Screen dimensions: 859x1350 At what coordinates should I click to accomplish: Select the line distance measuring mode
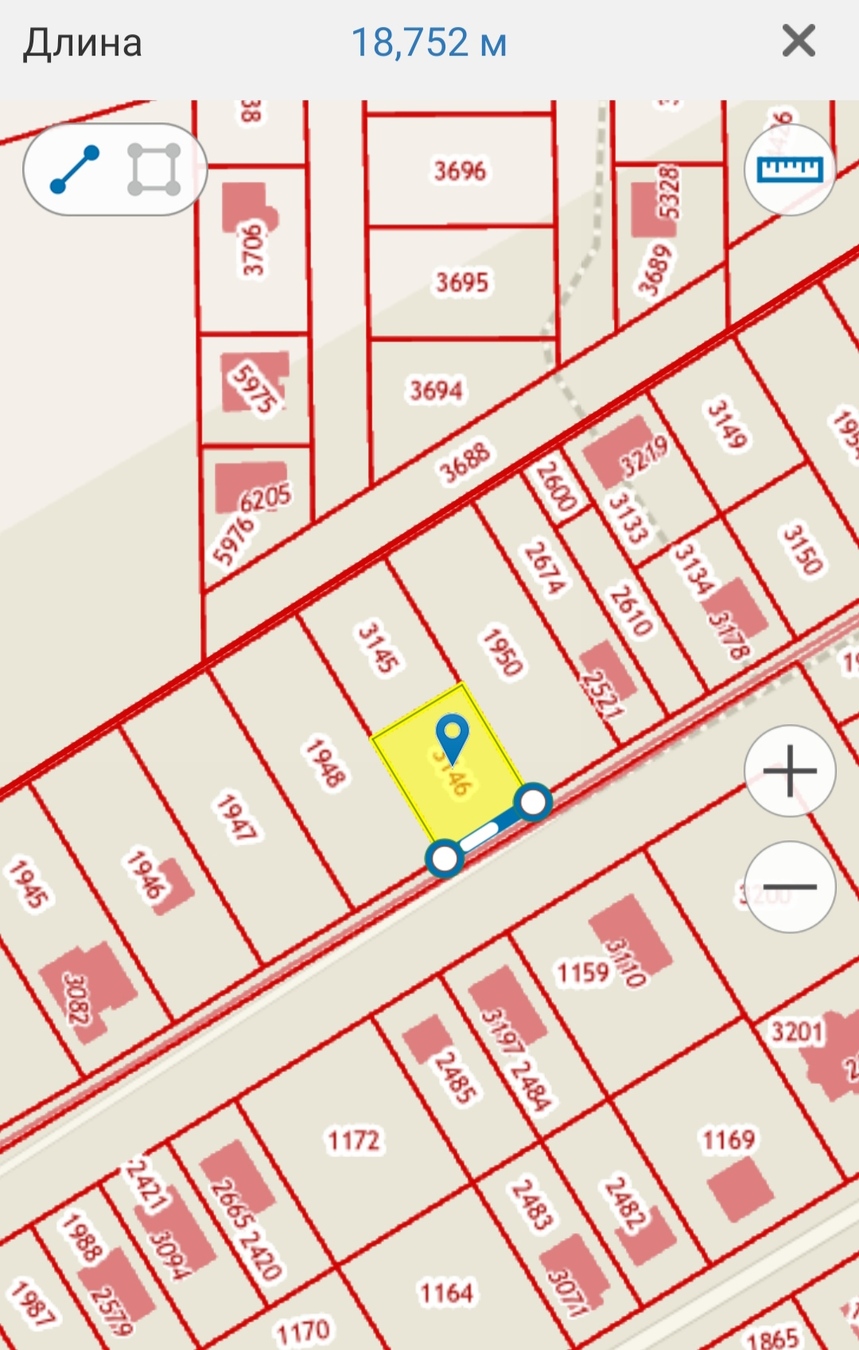click(75, 170)
